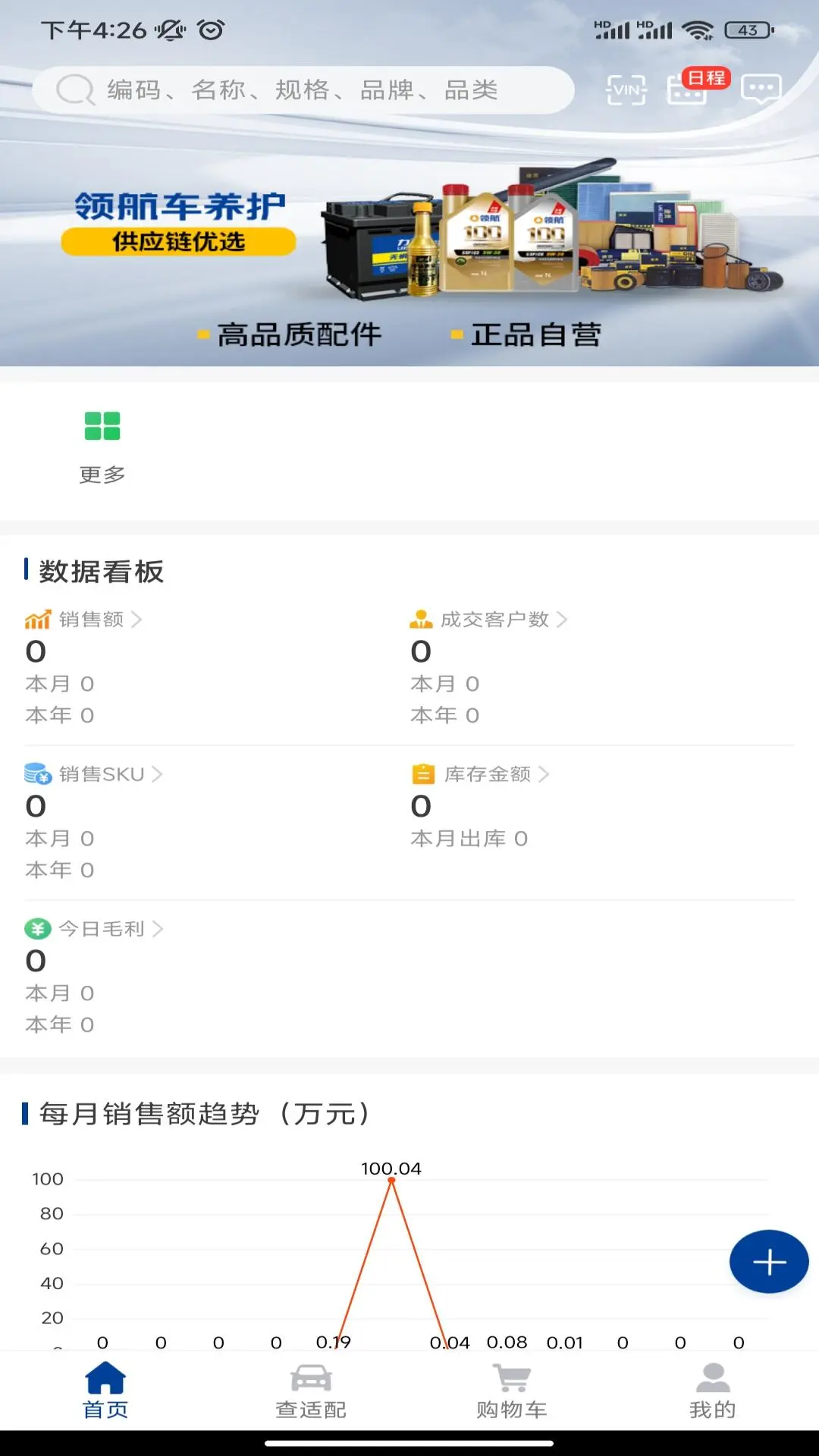Expand 今日毛利 details via its chevron
This screenshot has height=1456, width=819.
click(158, 927)
